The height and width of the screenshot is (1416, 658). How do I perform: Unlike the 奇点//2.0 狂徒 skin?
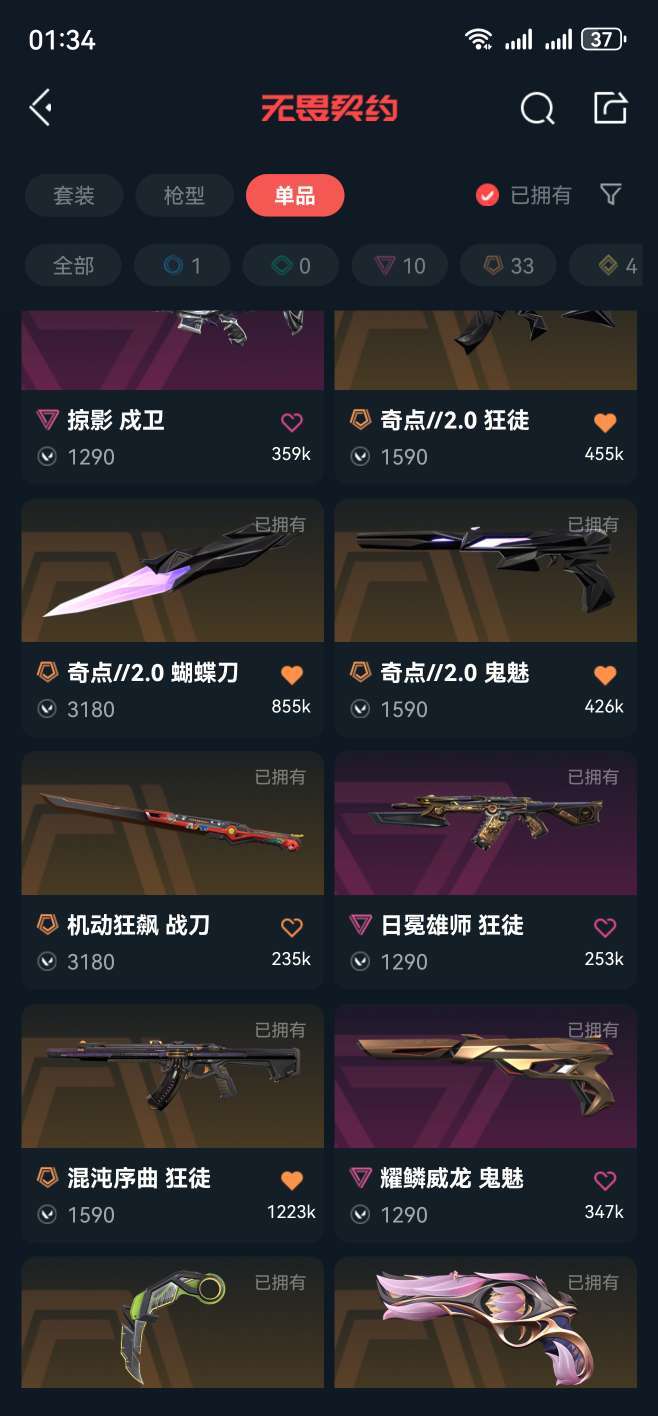605,422
